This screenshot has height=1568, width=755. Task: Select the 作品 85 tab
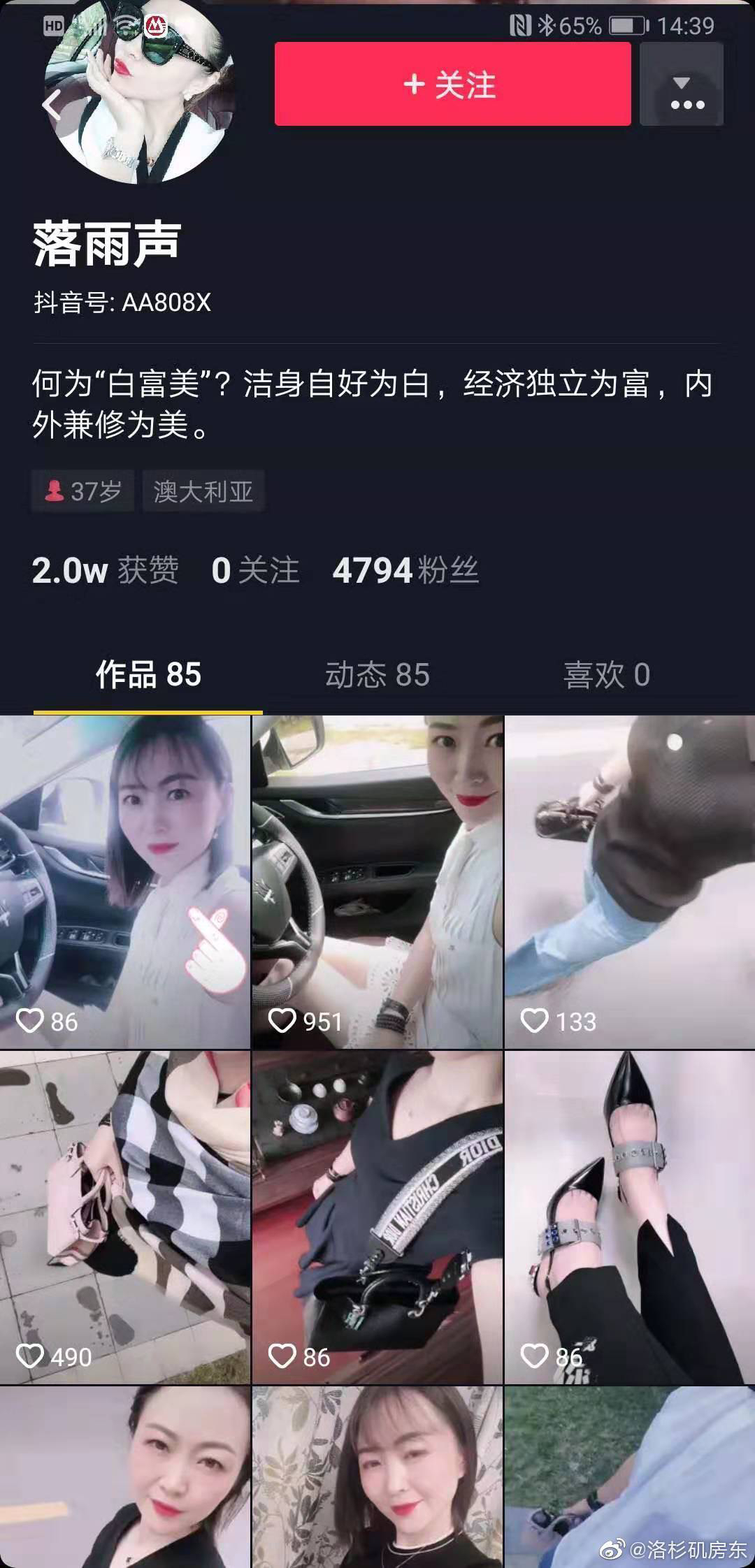point(148,675)
